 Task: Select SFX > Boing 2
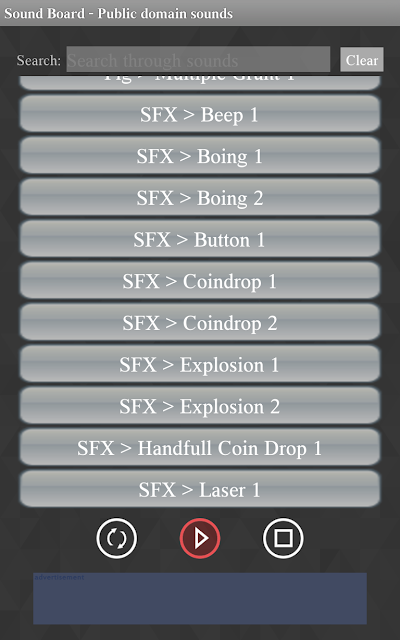click(x=200, y=197)
